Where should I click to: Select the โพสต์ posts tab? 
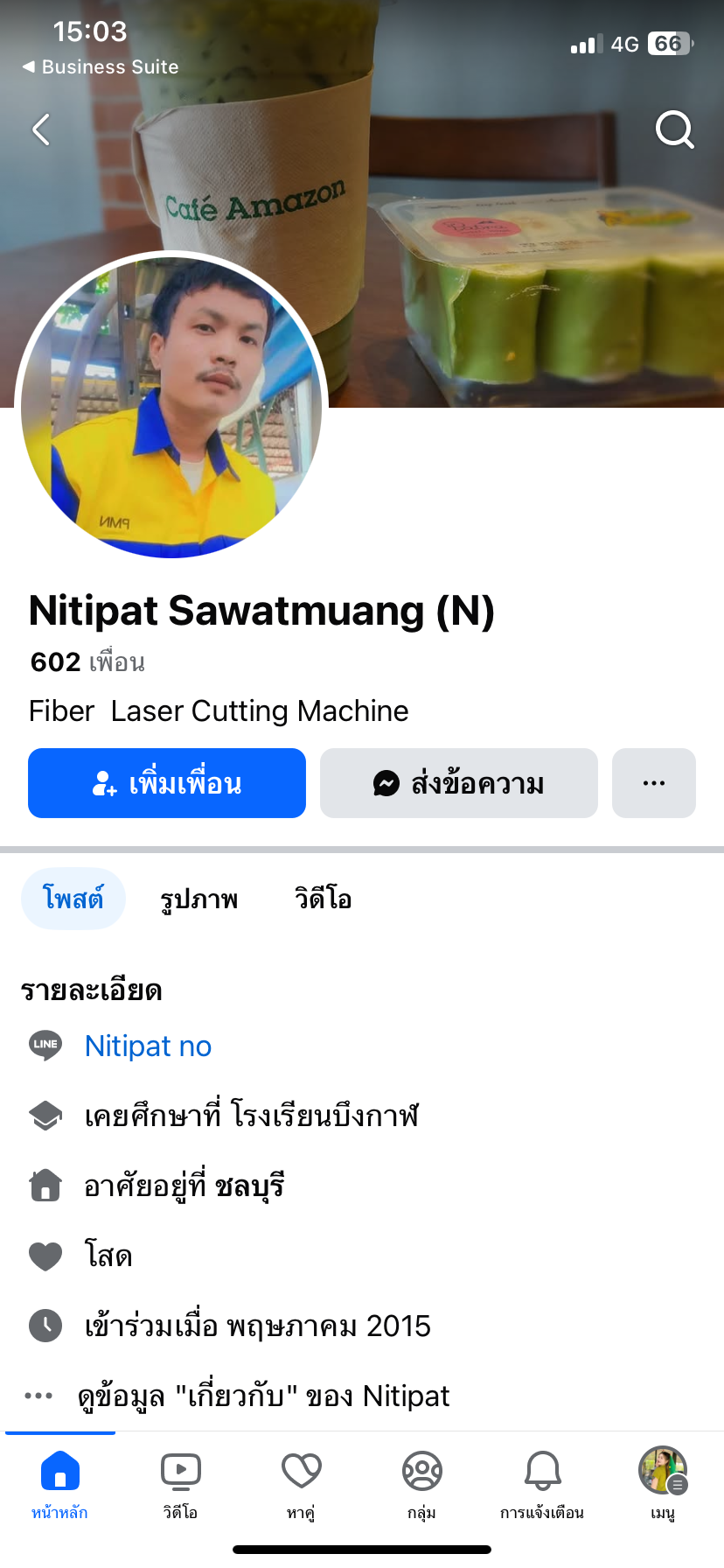point(73,899)
